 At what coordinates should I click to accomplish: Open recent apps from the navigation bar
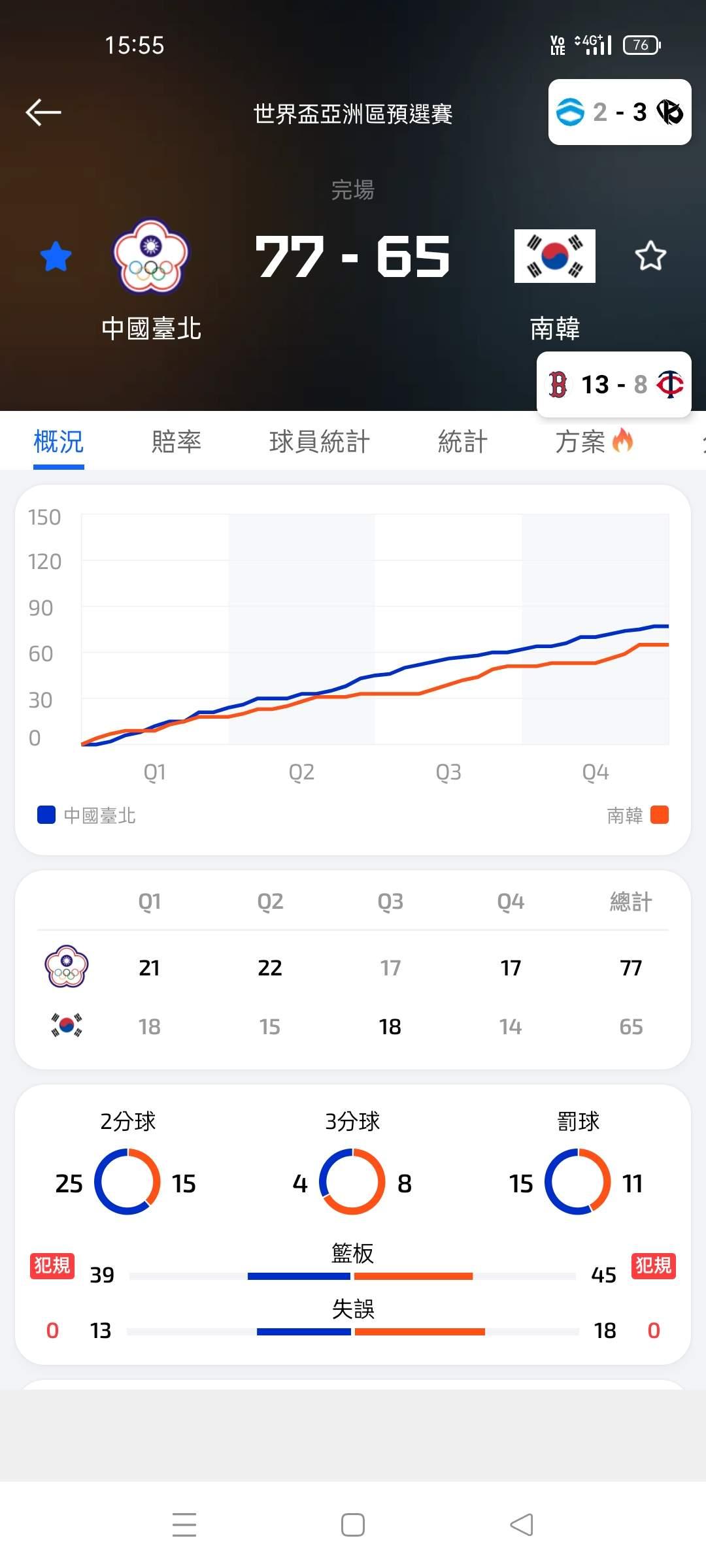tap(184, 1525)
